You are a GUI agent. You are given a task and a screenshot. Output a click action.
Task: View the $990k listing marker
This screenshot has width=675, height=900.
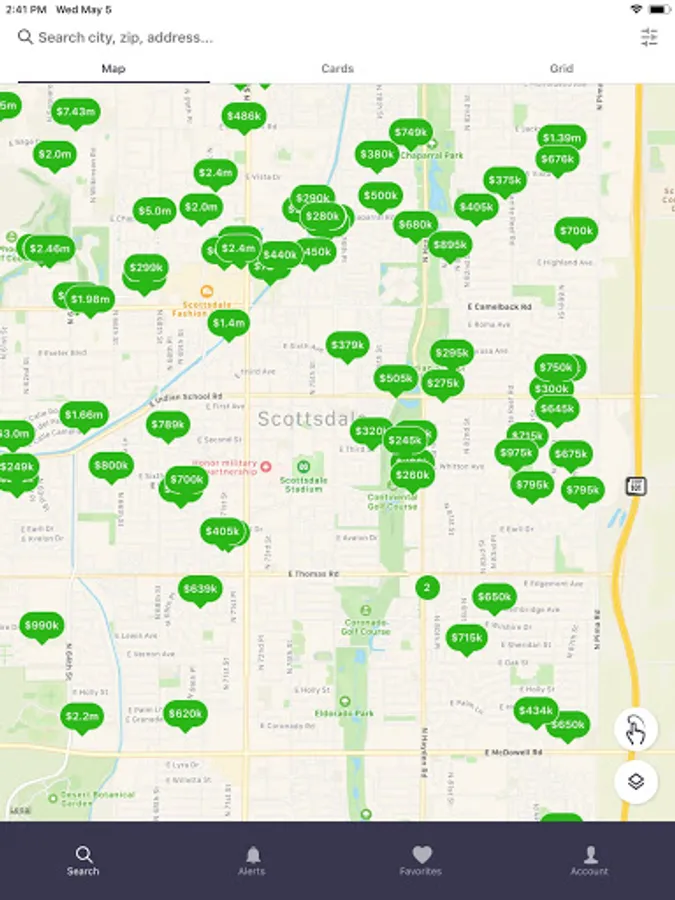tap(41, 626)
